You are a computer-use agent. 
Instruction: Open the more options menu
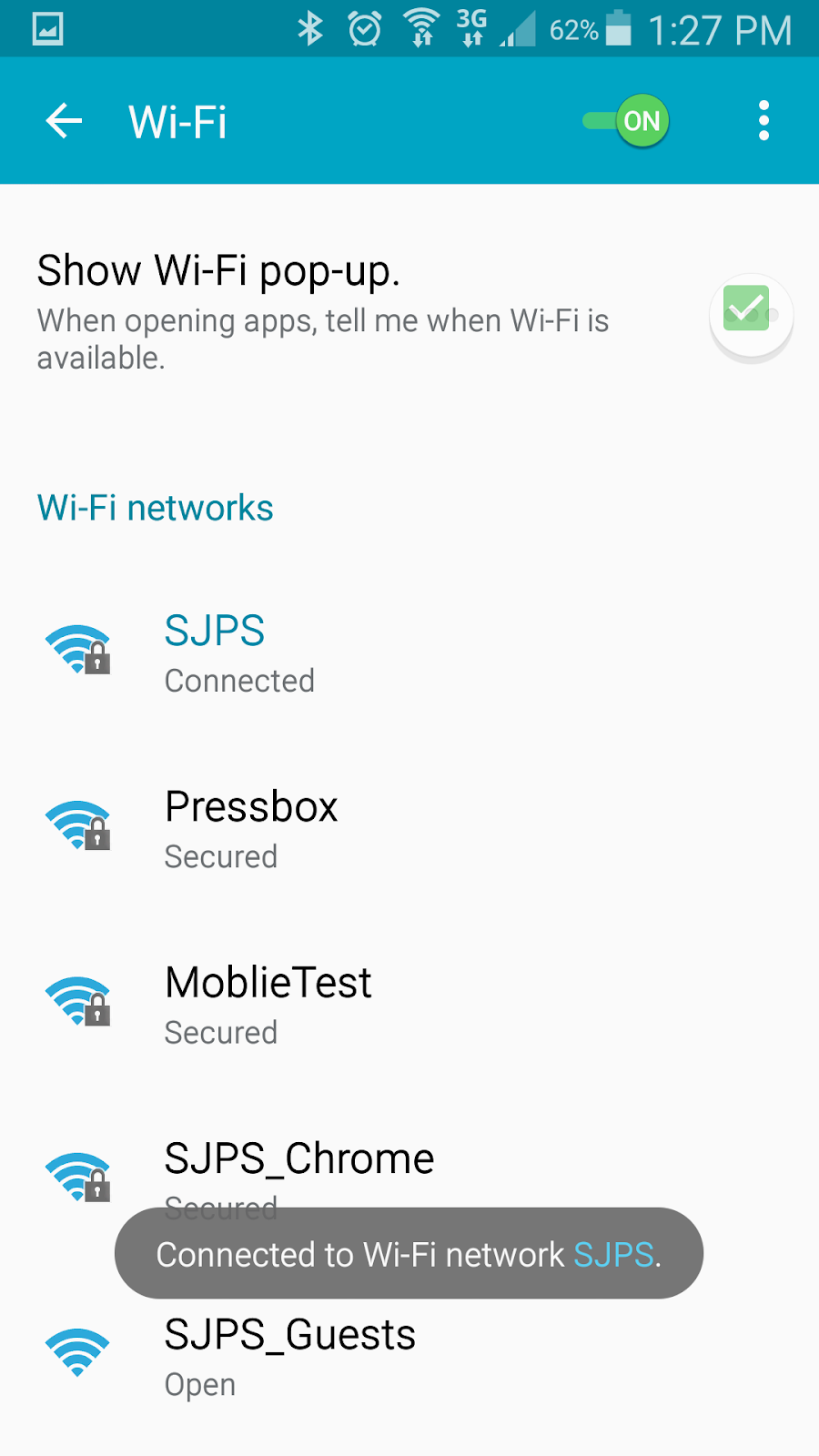click(x=763, y=121)
